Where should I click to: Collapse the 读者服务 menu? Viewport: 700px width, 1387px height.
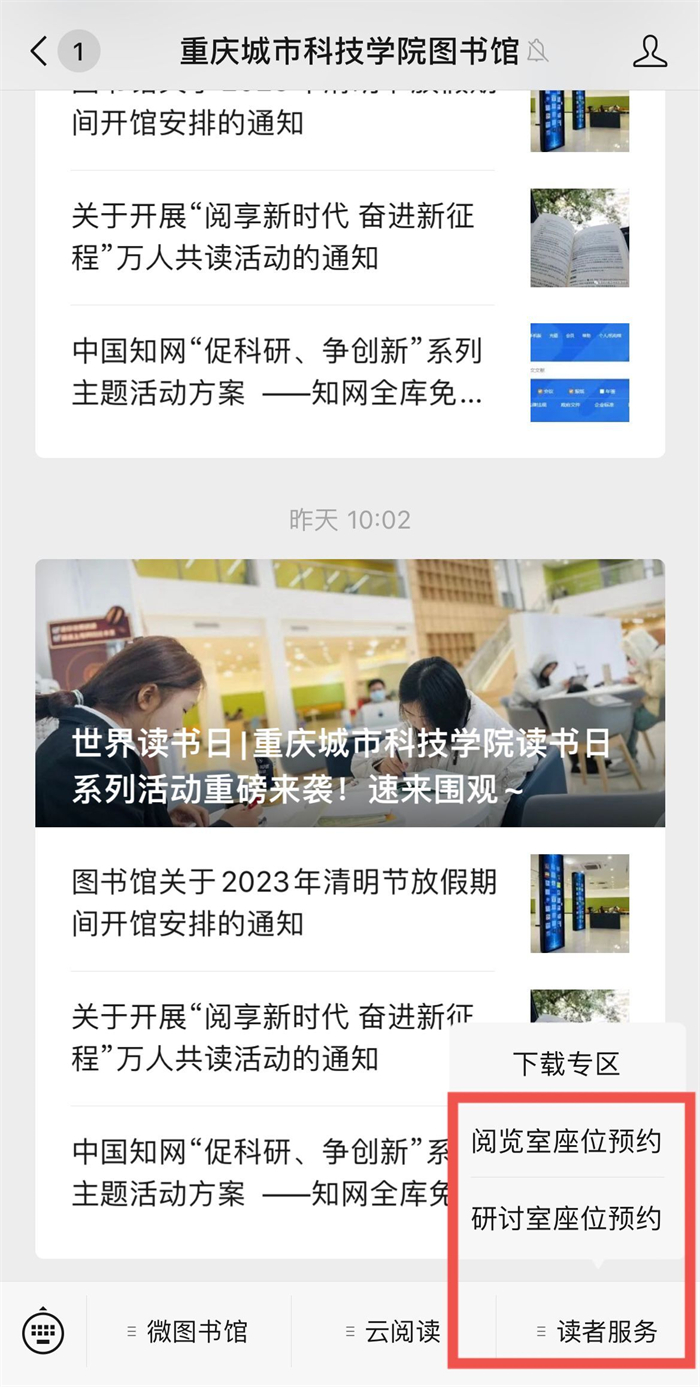(x=597, y=1331)
